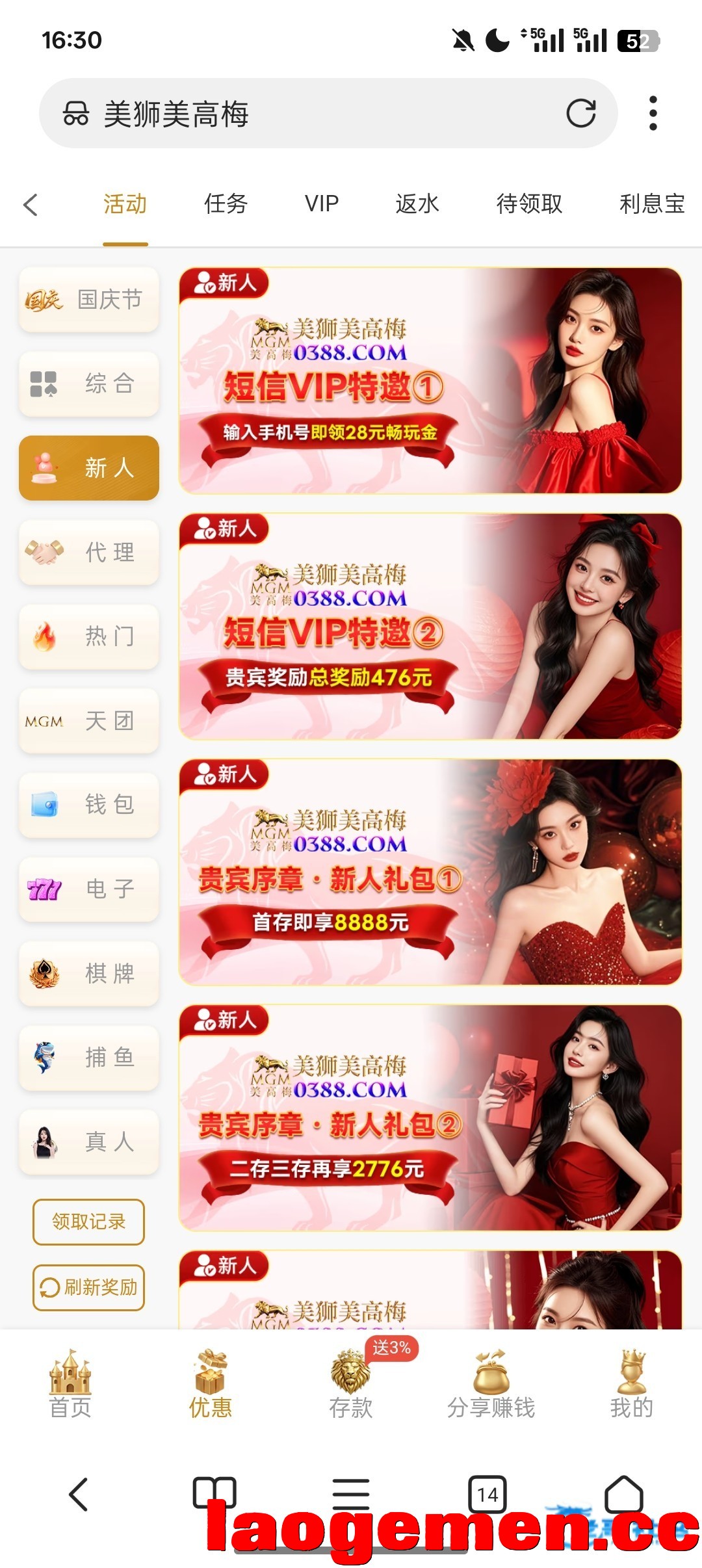
Task: Choose the 综合 category in sidebar
Action: [89, 384]
